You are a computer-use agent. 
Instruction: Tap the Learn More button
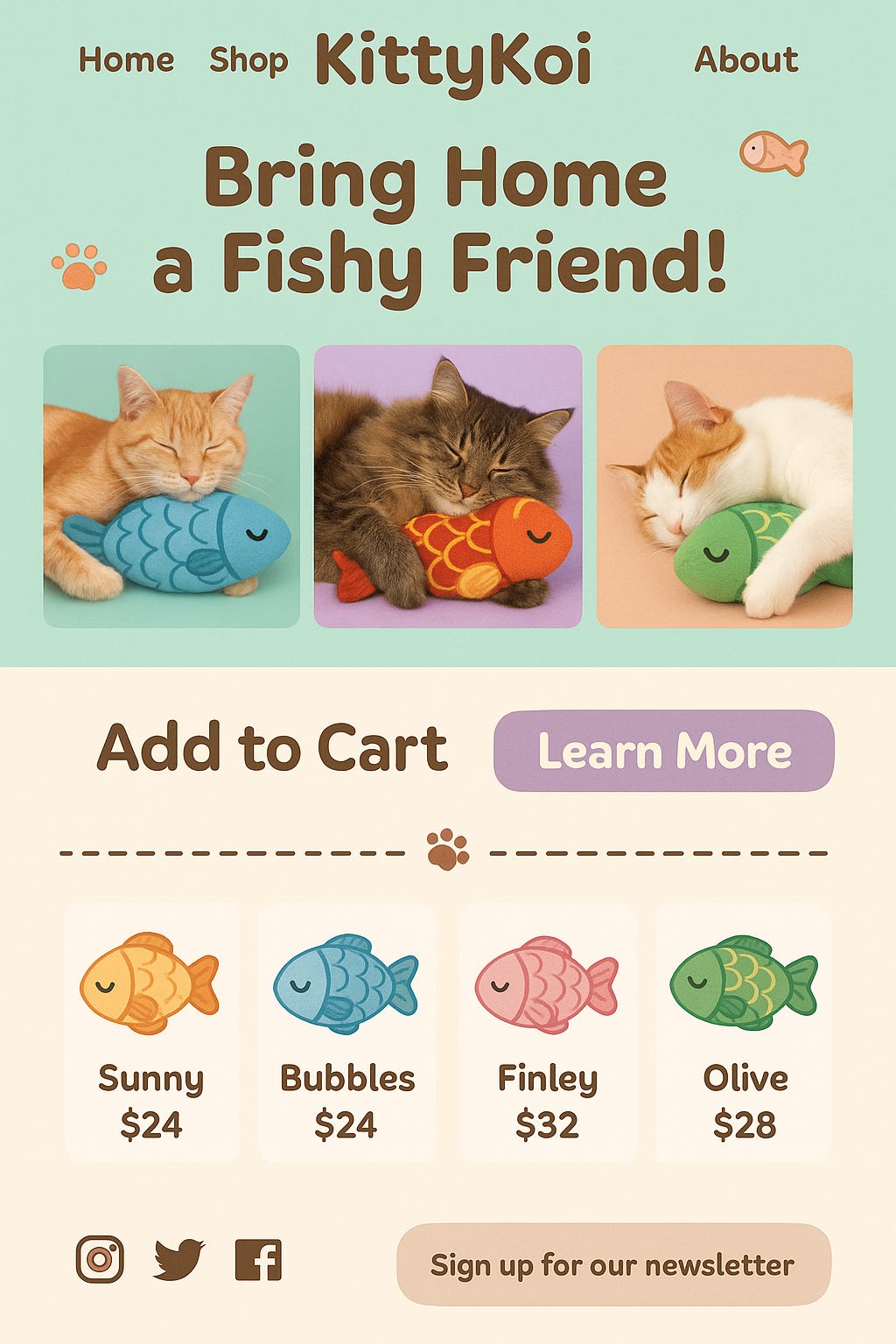(663, 751)
